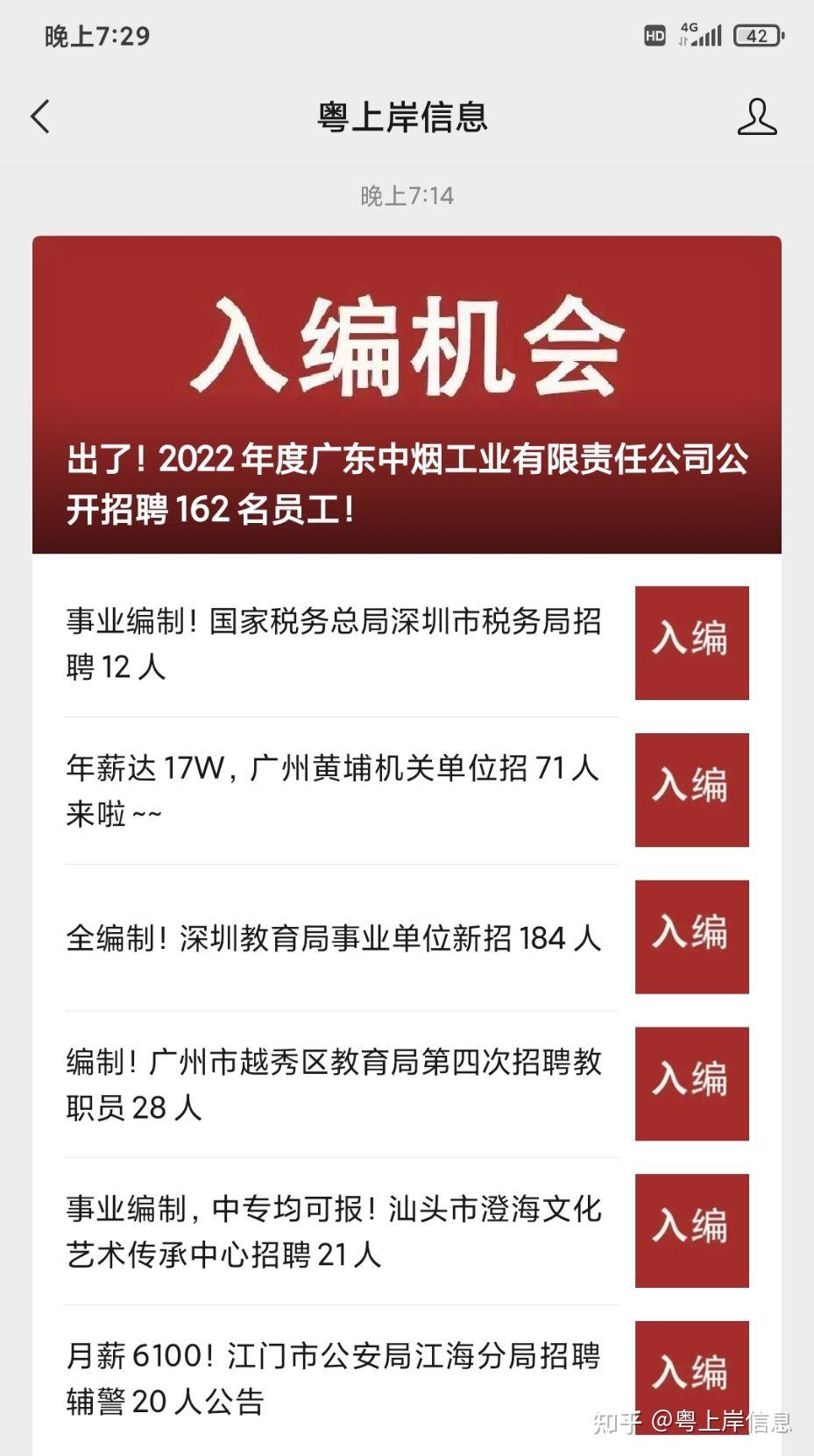The image size is (814, 1456).
Task: Open the 深圳教育局事业单位新招 184 人 article
Action: (x=334, y=938)
